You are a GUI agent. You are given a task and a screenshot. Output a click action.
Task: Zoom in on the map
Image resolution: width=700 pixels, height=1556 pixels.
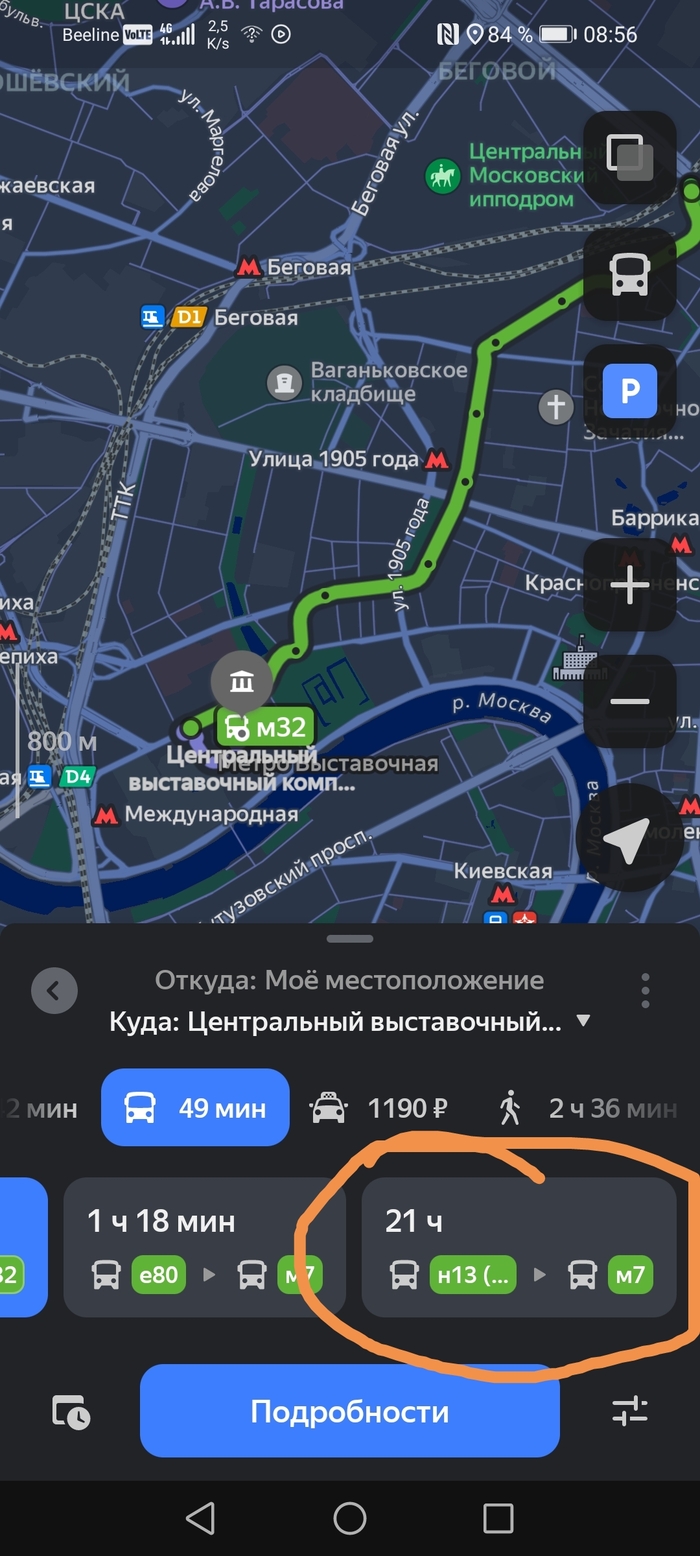point(629,586)
